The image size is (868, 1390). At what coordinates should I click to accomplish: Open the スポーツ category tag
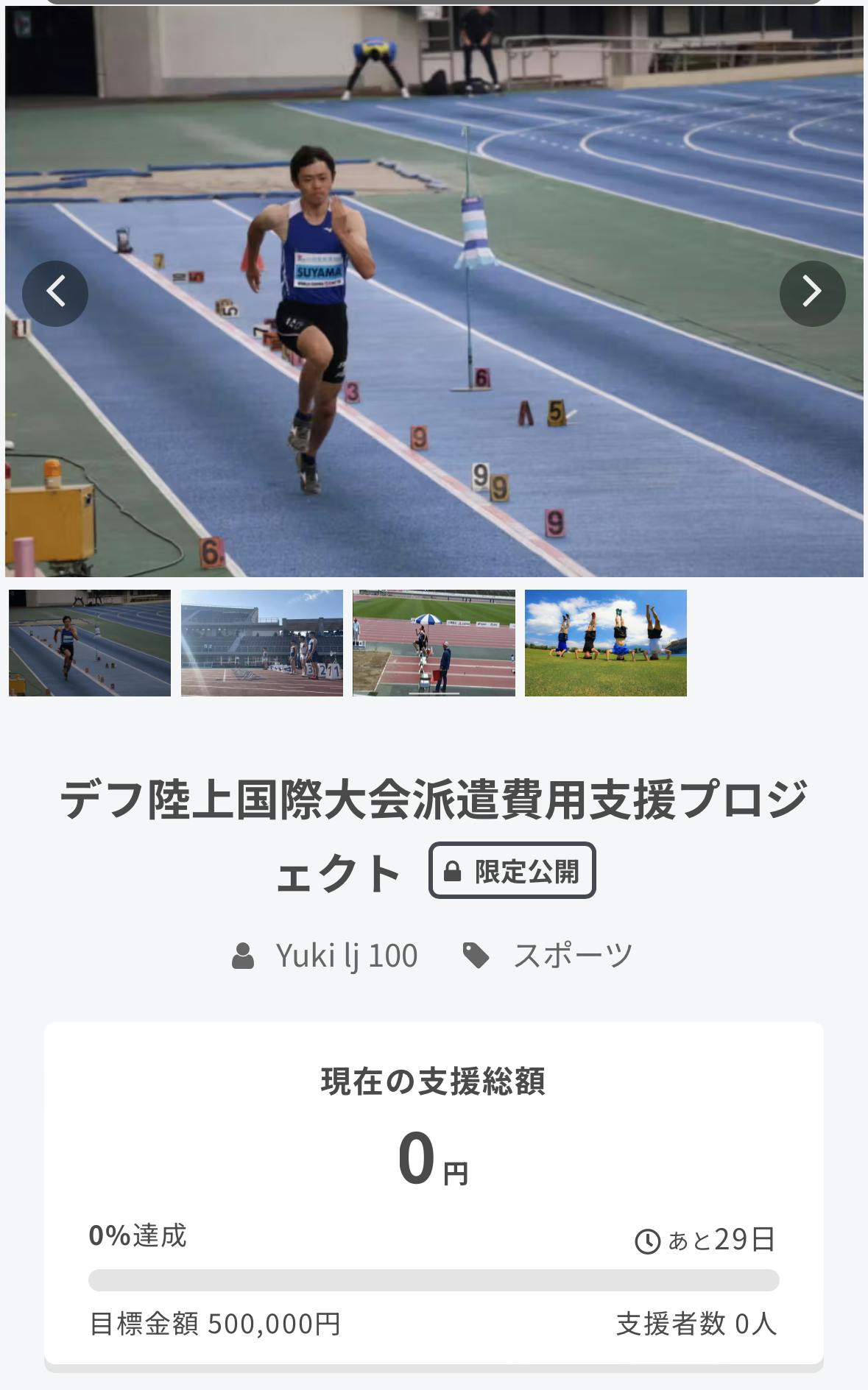(x=572, y=956)
